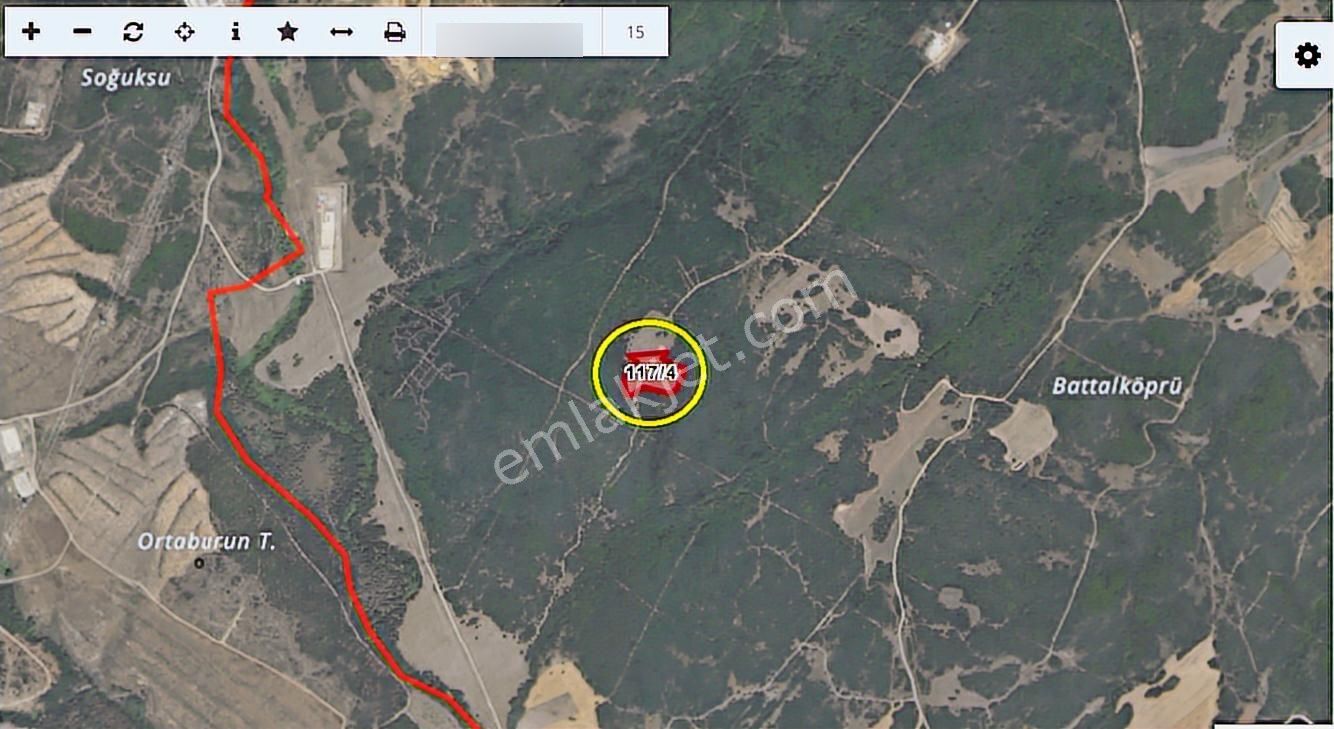Image resolution: width=1334 pixels, height=729 pixels.
Task: Center map with the crosshair tool
Action: click(185, 32)
